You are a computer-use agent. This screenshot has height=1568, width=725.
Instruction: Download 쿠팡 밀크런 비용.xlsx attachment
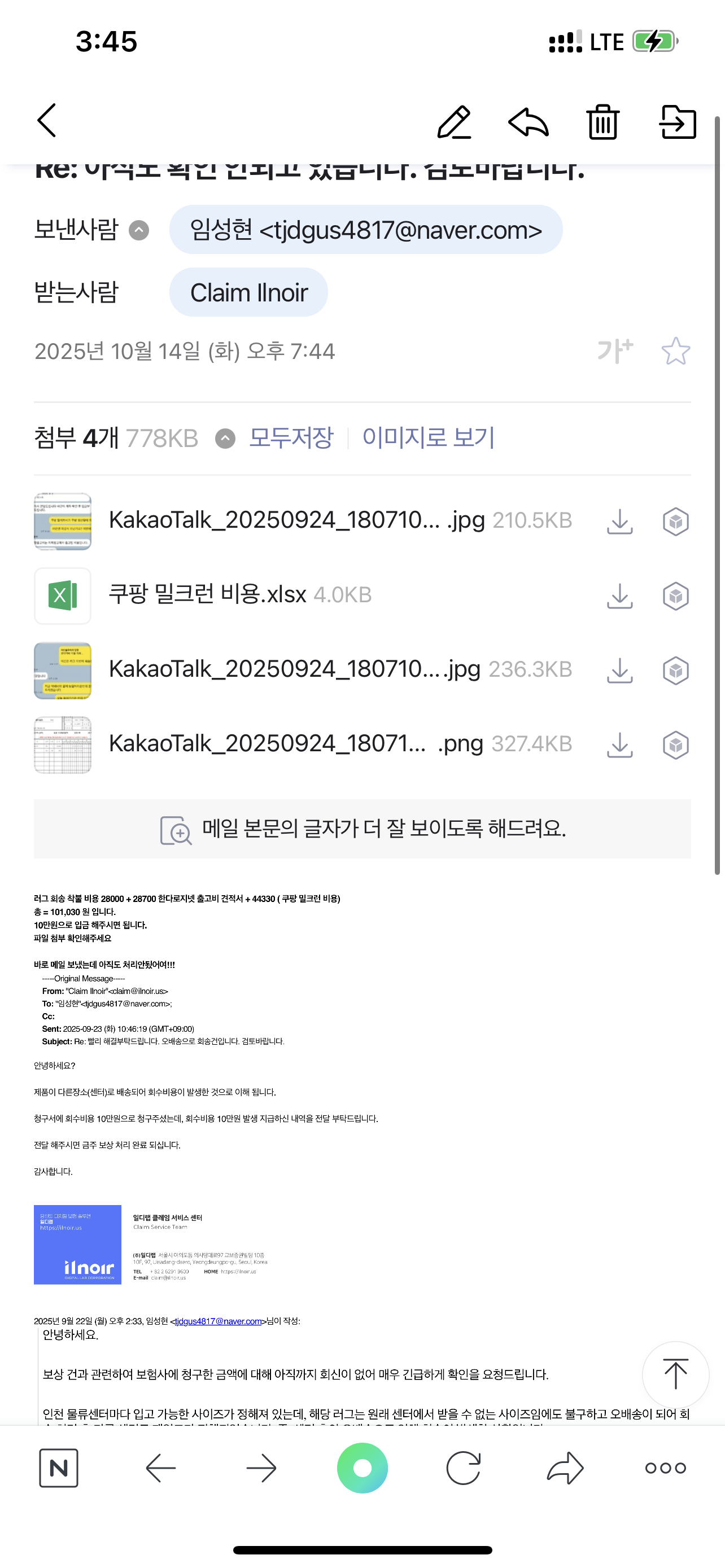[619, 596]
